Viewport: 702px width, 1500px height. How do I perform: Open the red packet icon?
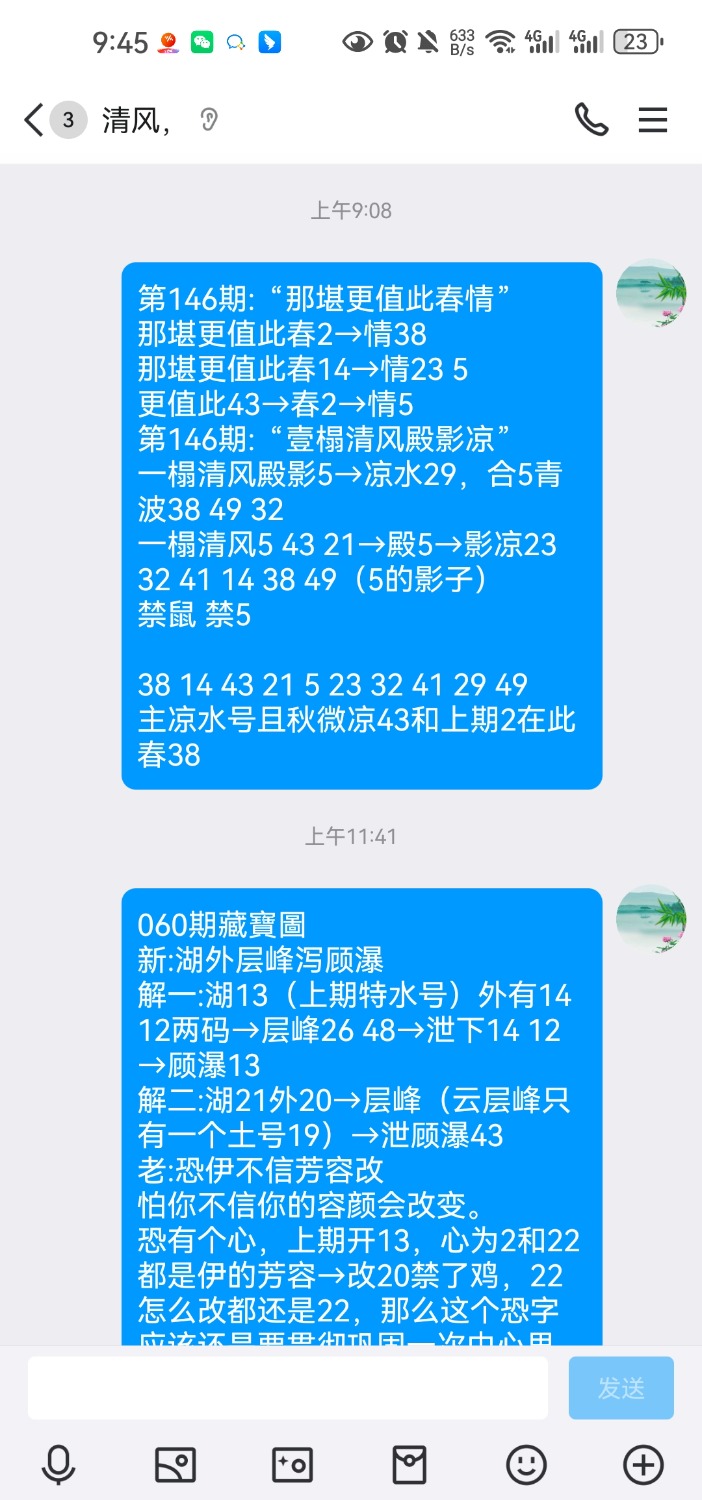[409, 1465]
